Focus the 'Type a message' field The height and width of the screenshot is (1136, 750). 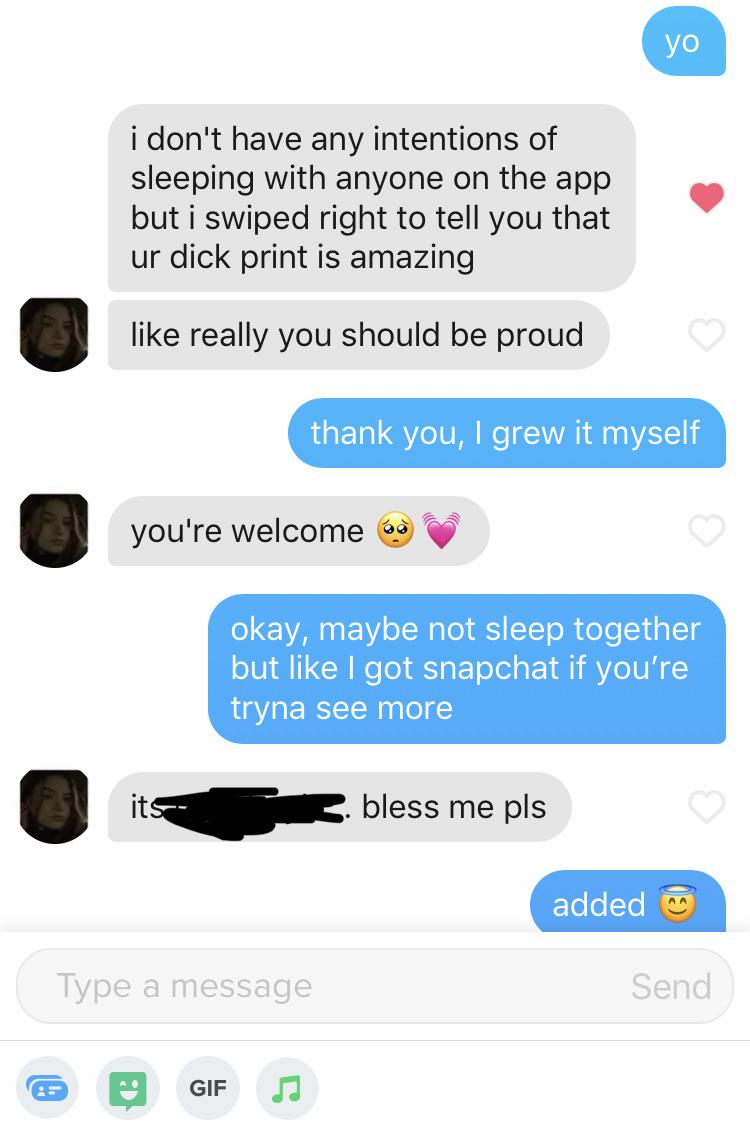[x=300, y=986]
